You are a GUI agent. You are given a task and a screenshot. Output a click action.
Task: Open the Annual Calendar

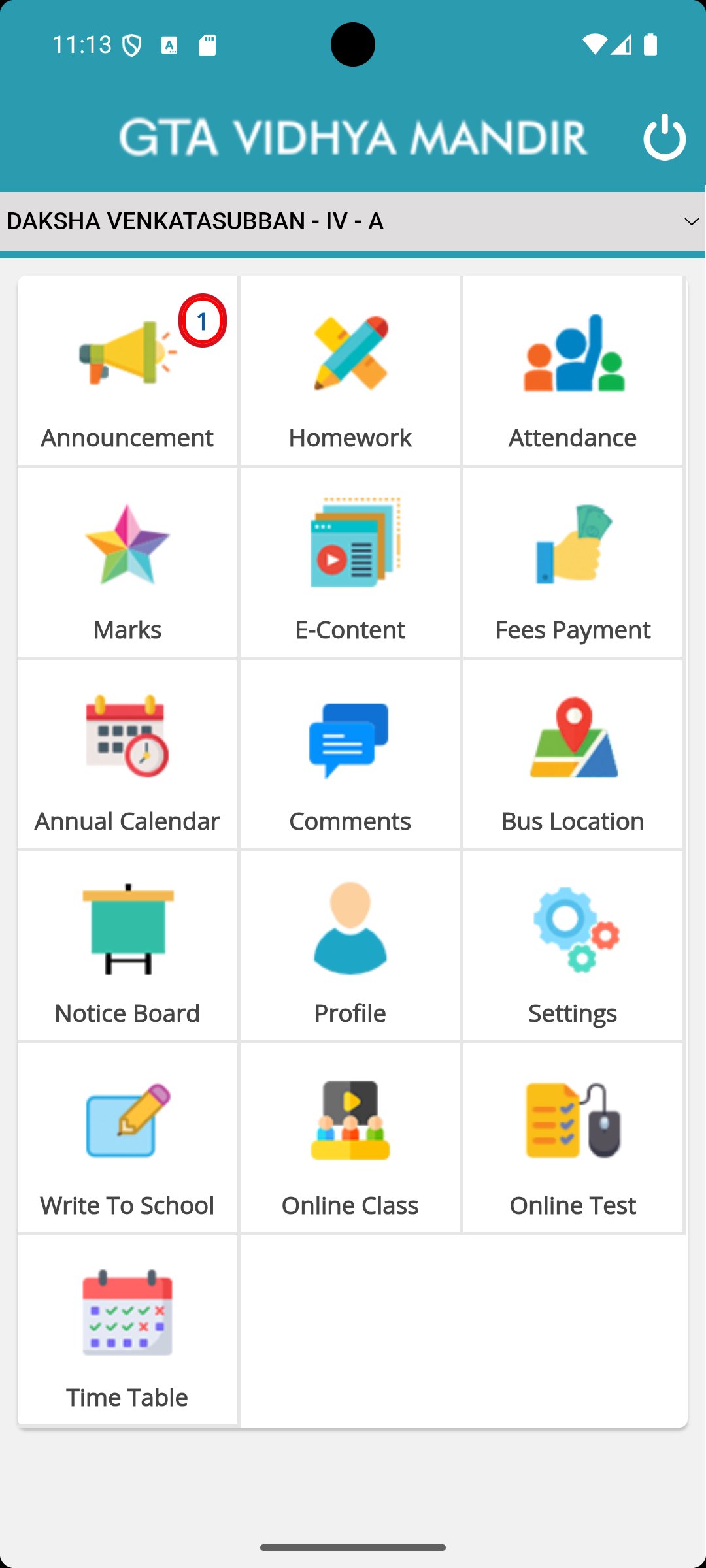point(127,755)
